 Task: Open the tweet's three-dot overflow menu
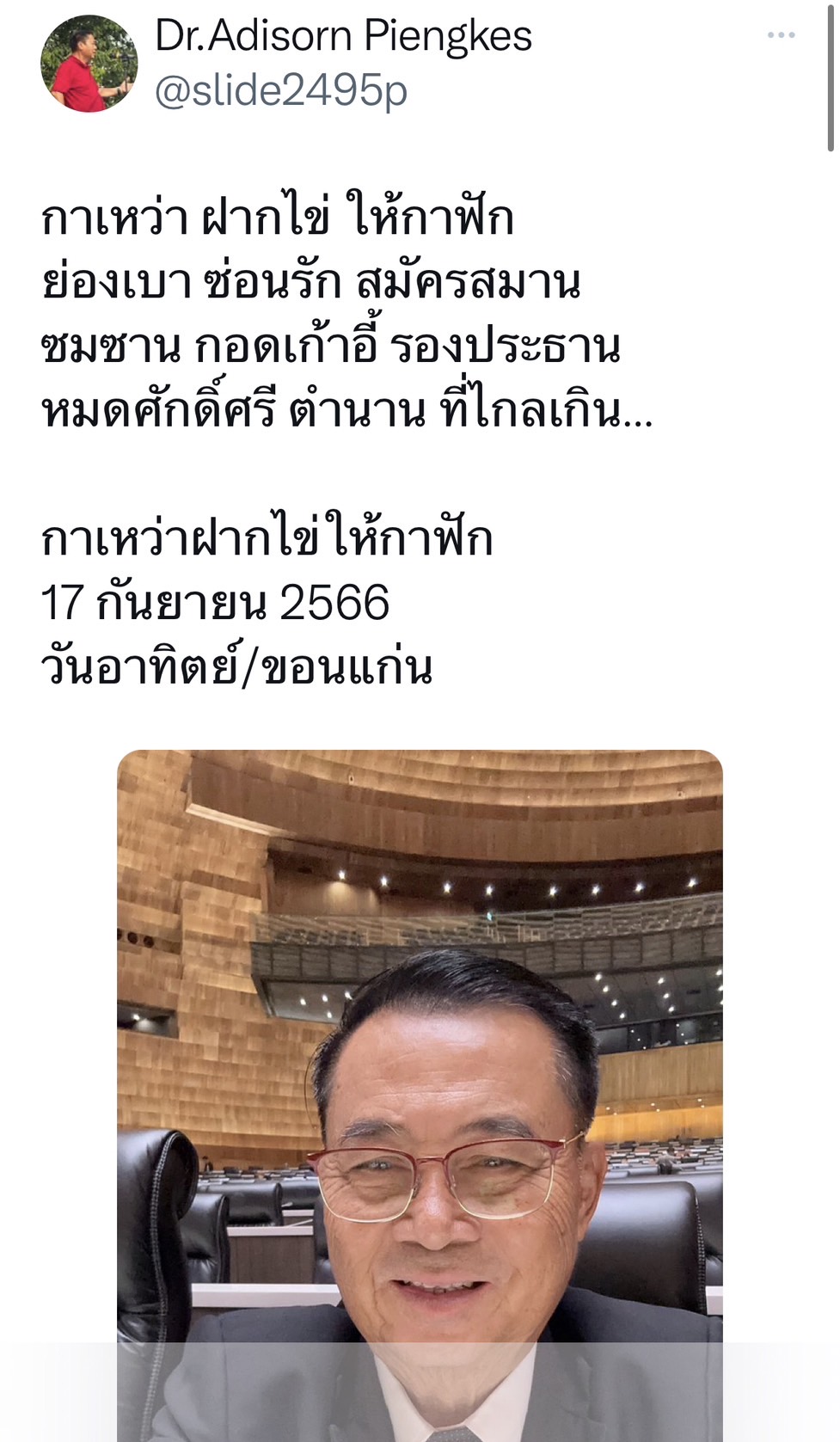[780, 35]
